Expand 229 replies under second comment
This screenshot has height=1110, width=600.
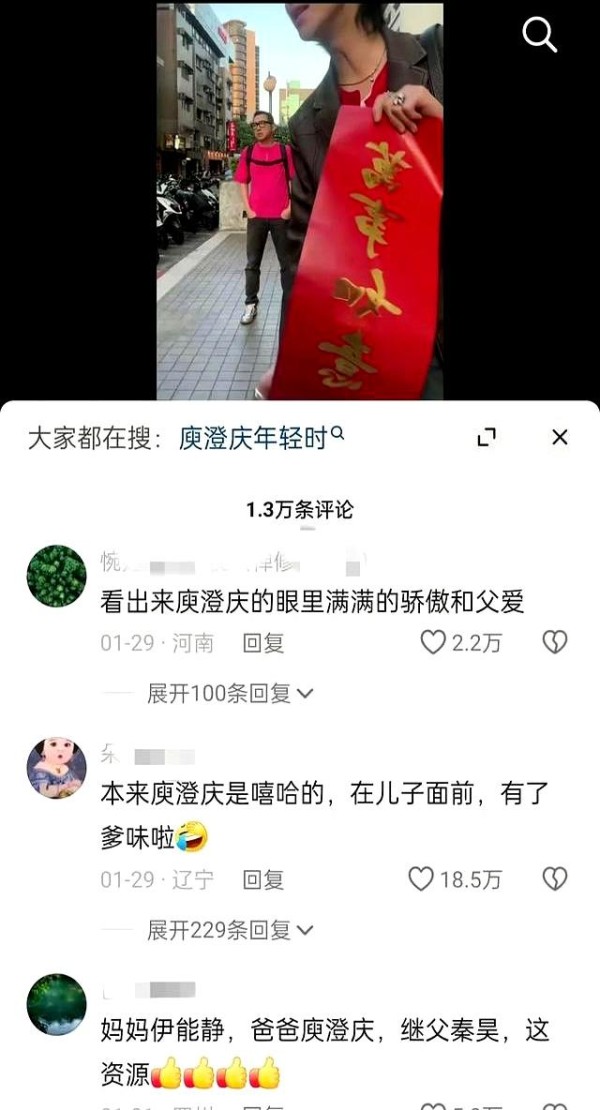(x=230, y=930)
